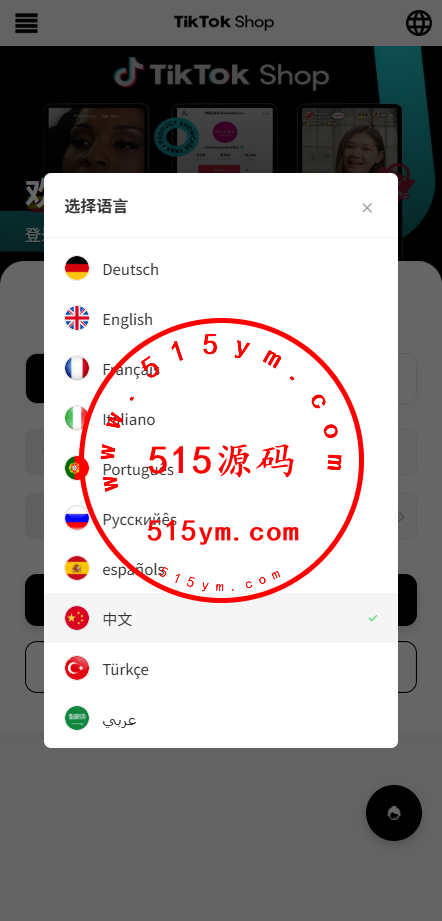Choose English from the language list
The height and width of the screenshot is (921, 442).
click(221, 319)
